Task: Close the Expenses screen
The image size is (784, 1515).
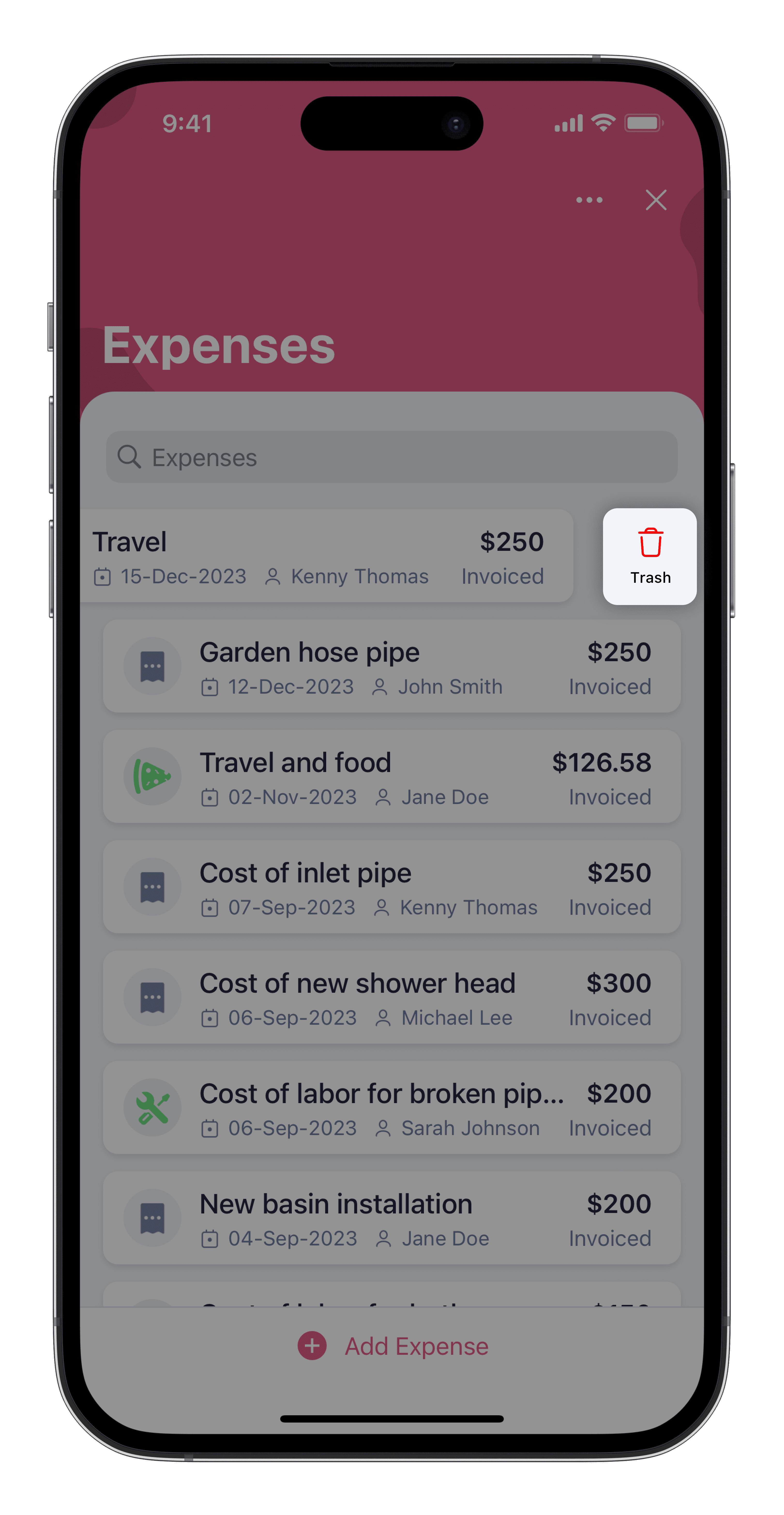Action: (x=656, y=200)
